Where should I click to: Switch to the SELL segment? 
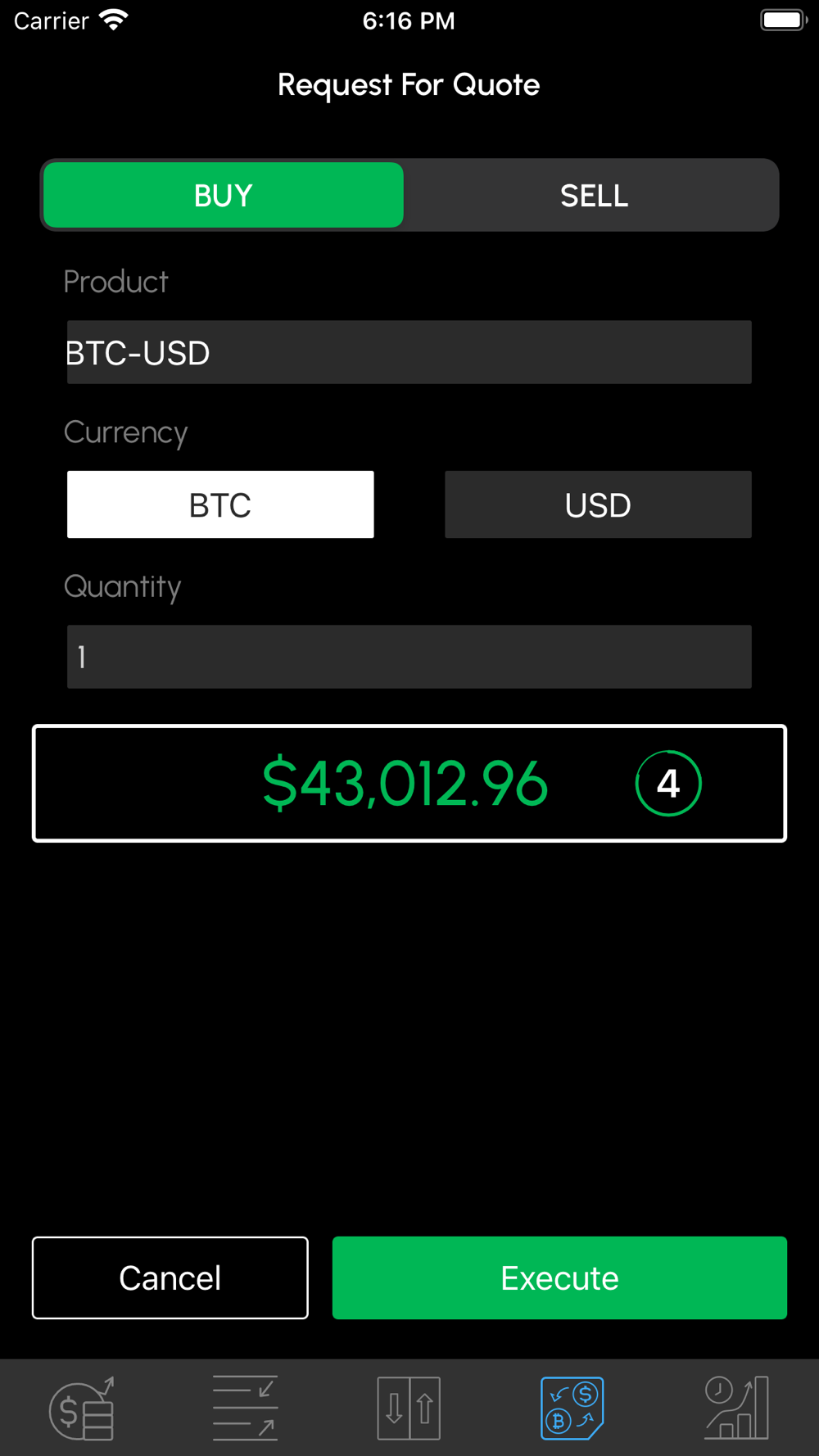(x=594, y=196)
